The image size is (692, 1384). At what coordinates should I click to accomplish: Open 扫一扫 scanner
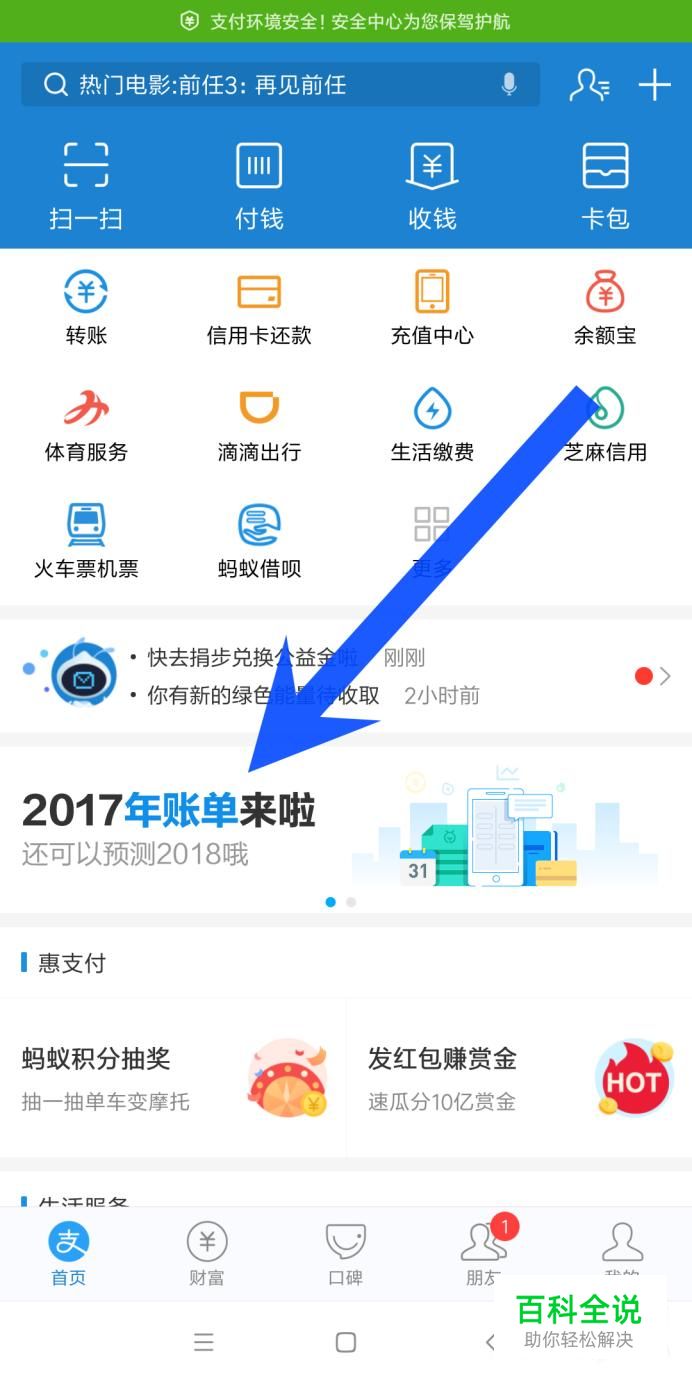[86, 186]
